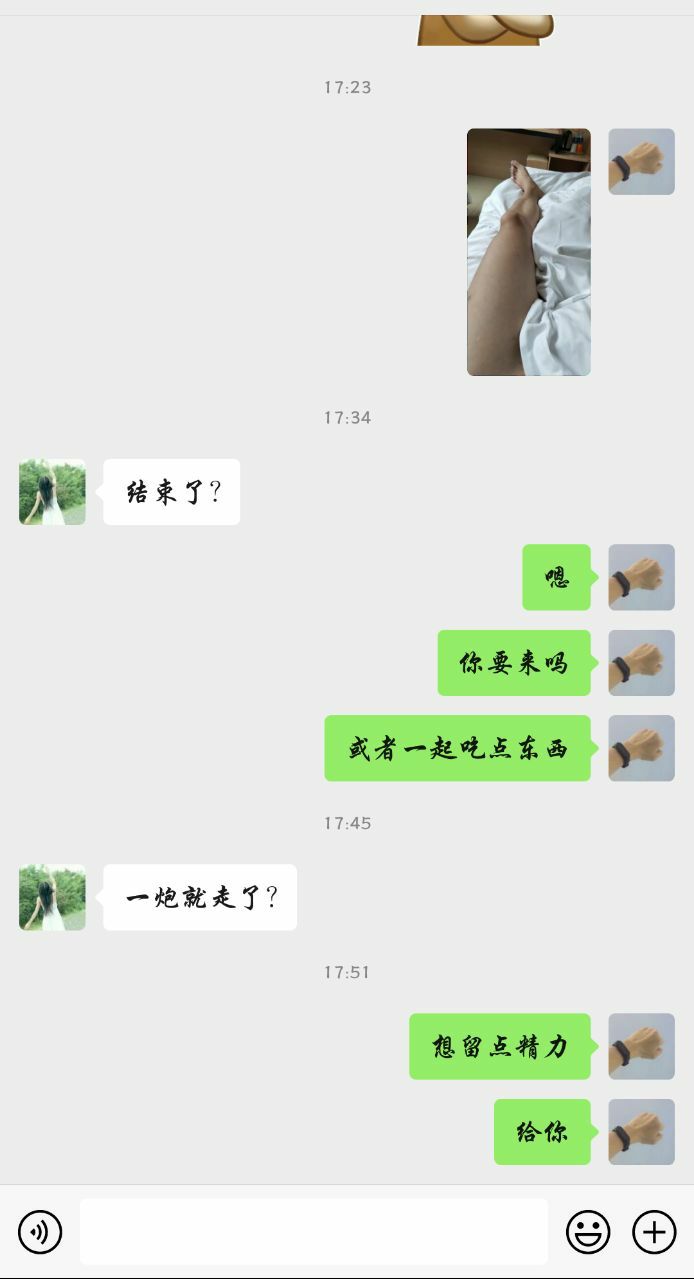
Task: Open the sent photo at 17:23
Action: pos(528,252)
